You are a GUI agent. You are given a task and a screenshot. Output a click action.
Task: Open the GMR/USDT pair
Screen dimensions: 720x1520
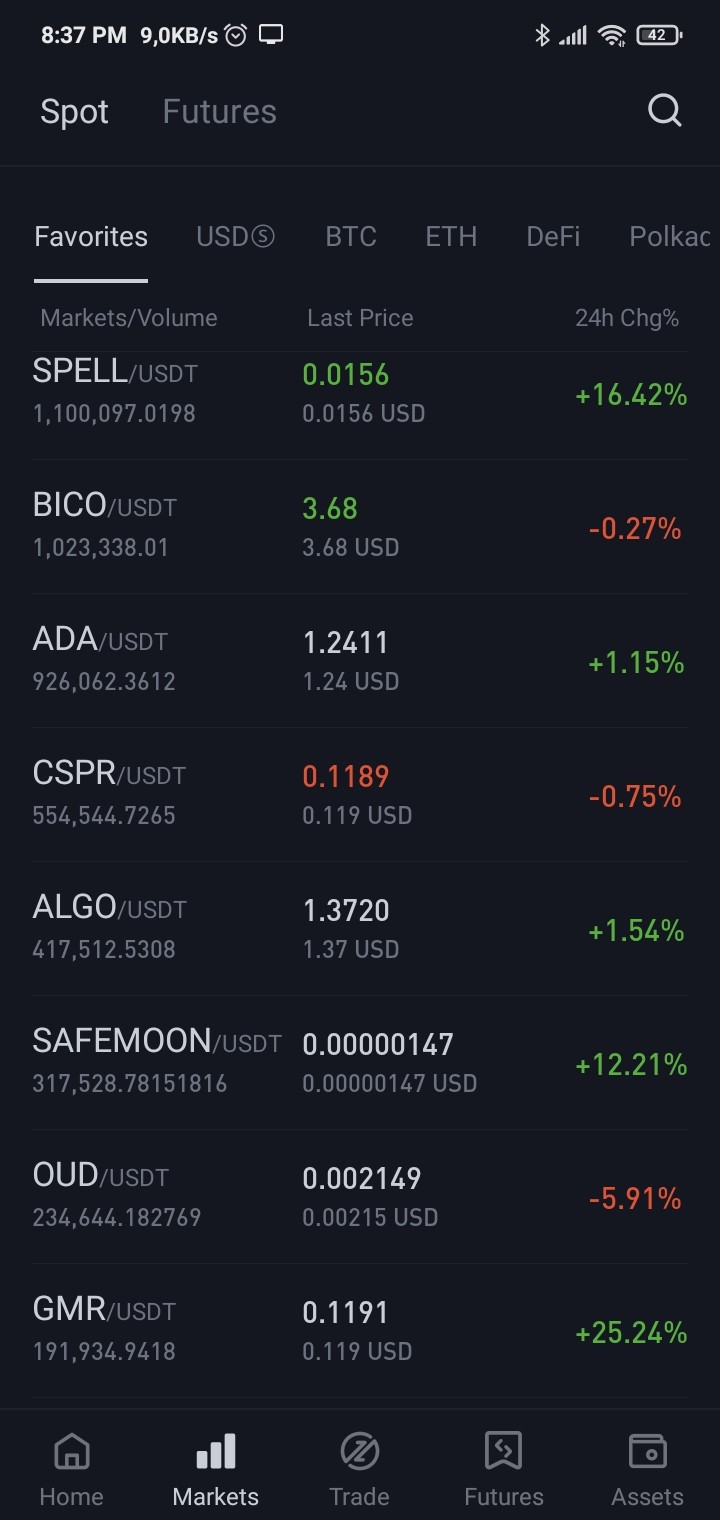pyautogui.click(x=360, y=1331)
